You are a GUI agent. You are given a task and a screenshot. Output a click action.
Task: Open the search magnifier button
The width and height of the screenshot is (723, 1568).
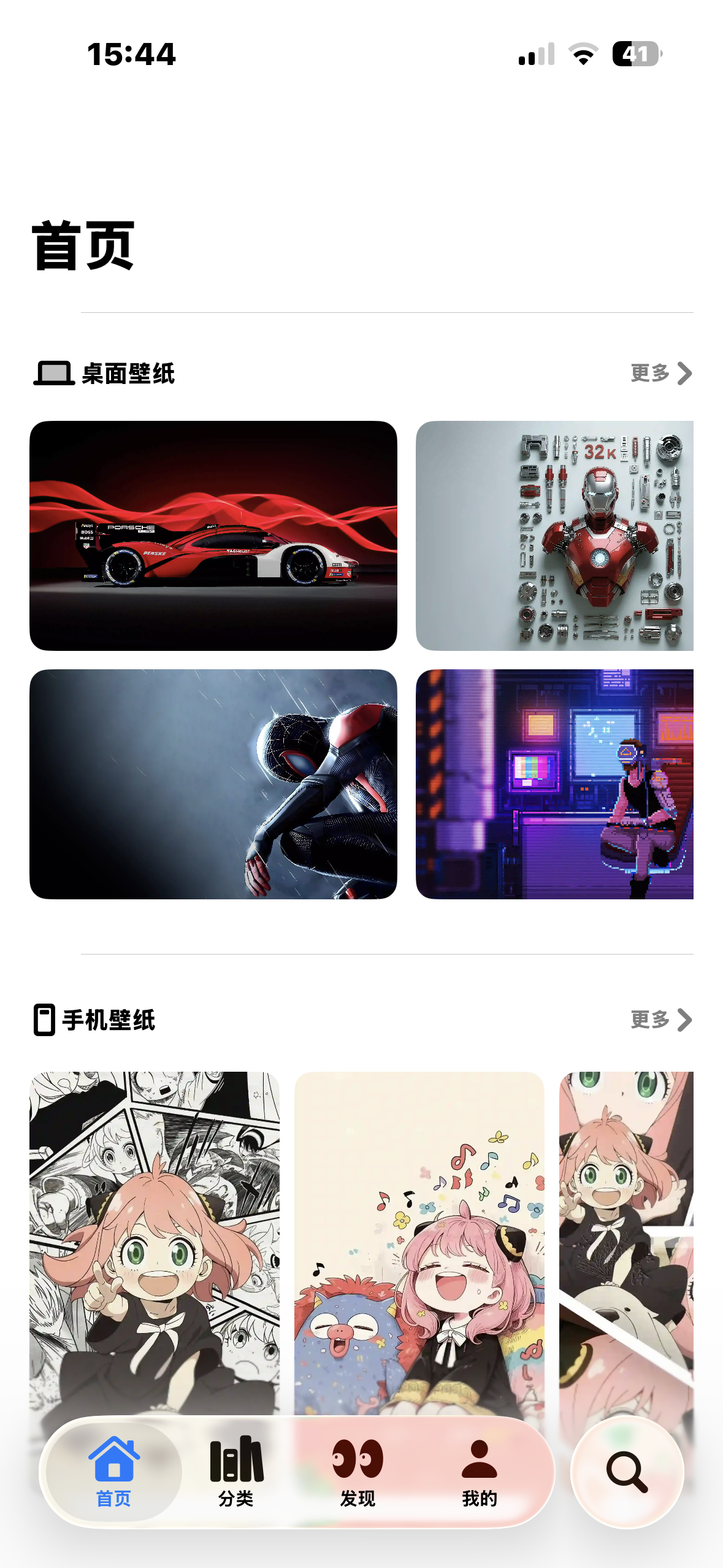point(627,1472)
